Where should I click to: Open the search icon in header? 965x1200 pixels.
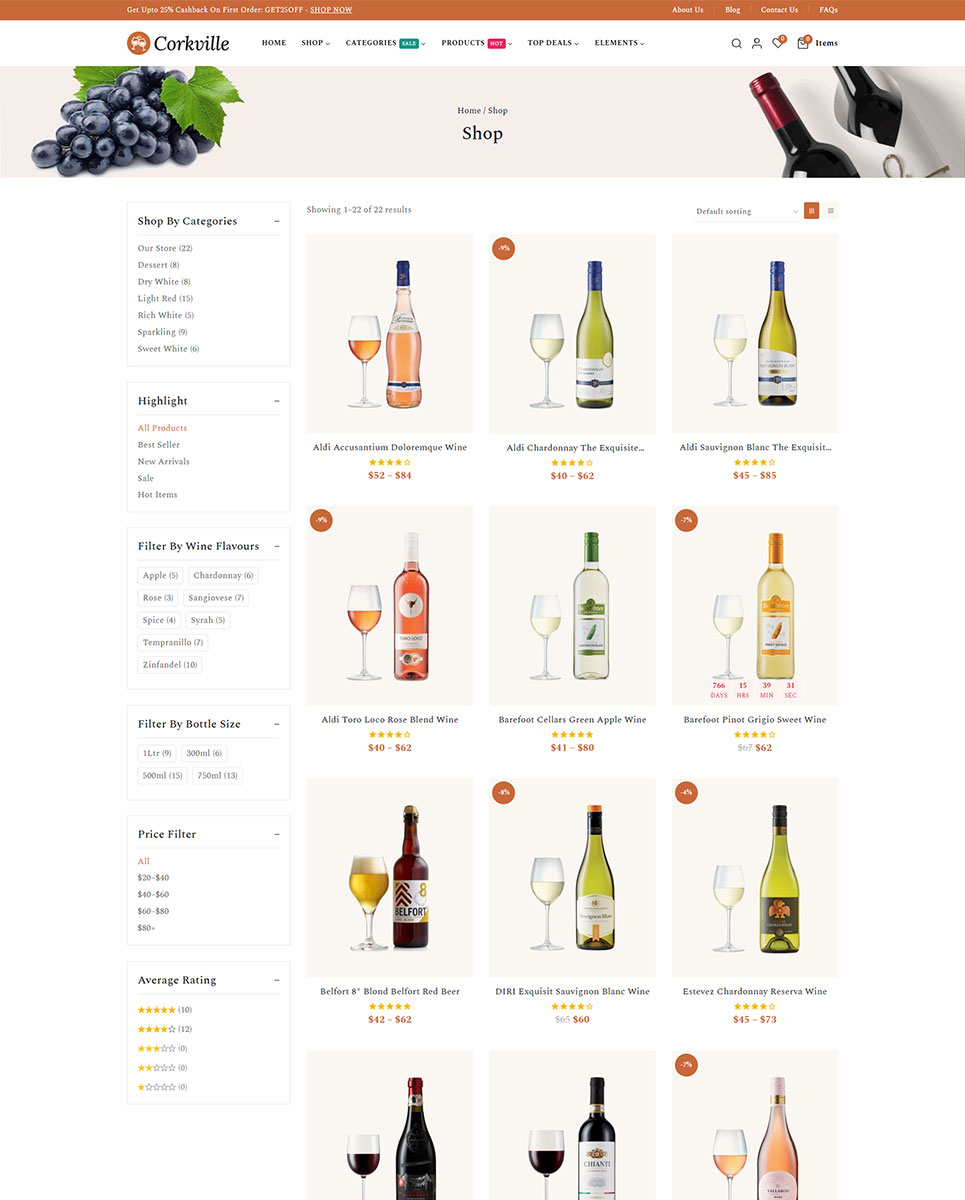(736, 43)
